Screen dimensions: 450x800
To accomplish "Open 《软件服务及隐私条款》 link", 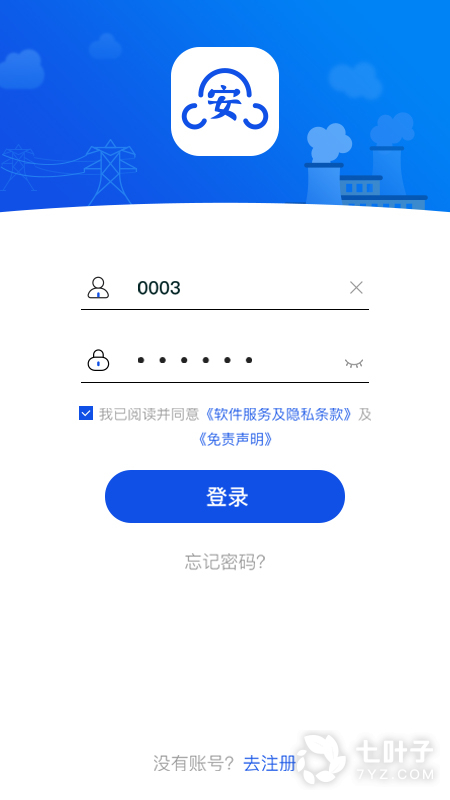I will [x=279, y=414].
